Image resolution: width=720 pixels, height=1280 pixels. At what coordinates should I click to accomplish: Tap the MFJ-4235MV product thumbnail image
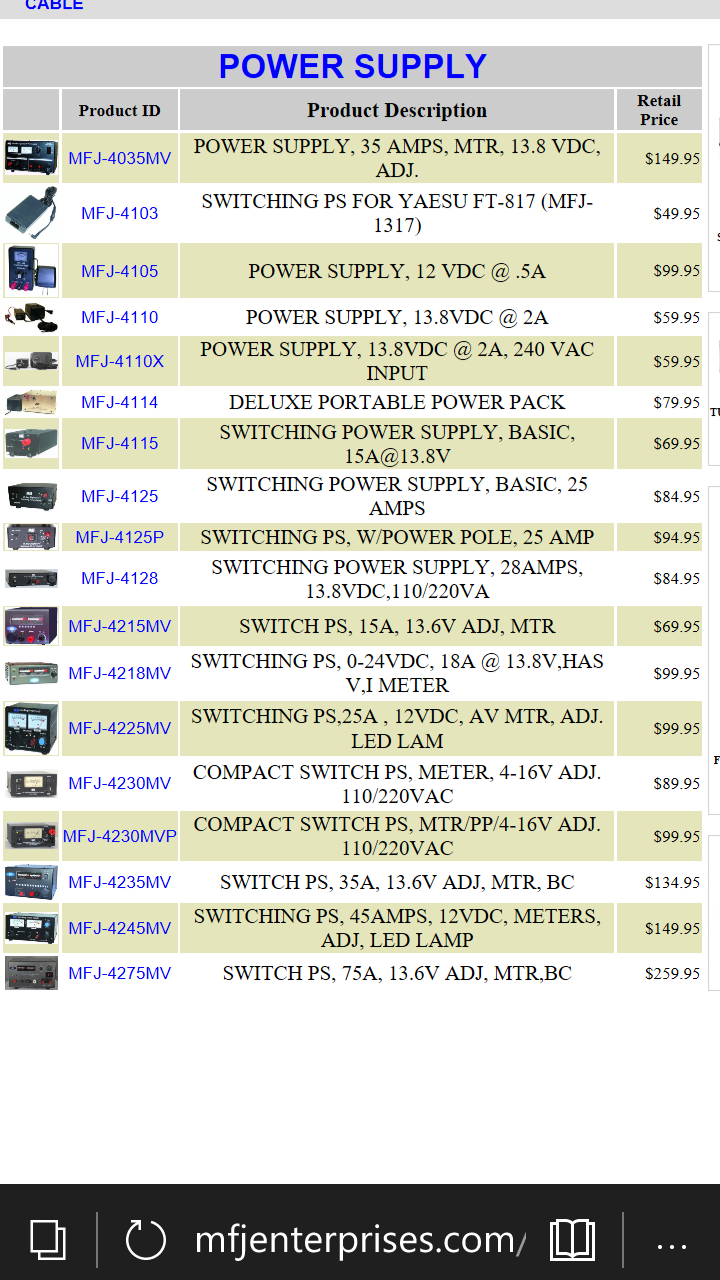point(31,882)
